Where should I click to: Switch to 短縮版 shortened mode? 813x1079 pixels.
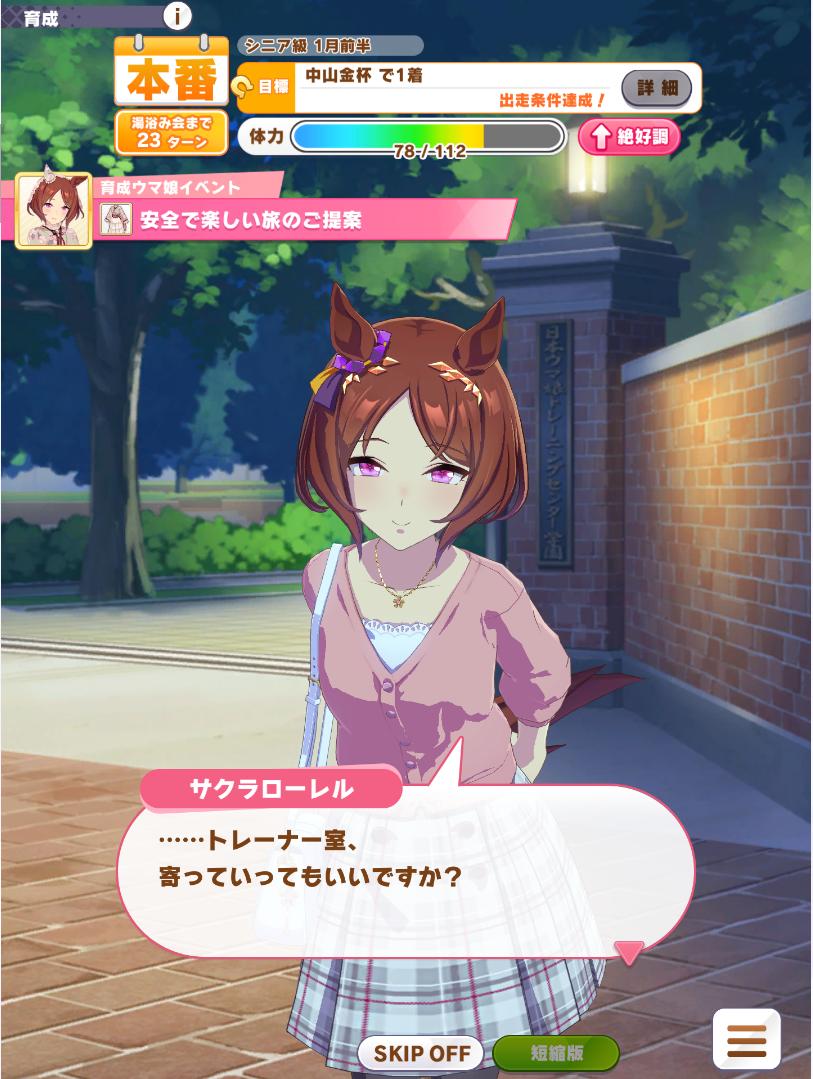coord(555,1052)
